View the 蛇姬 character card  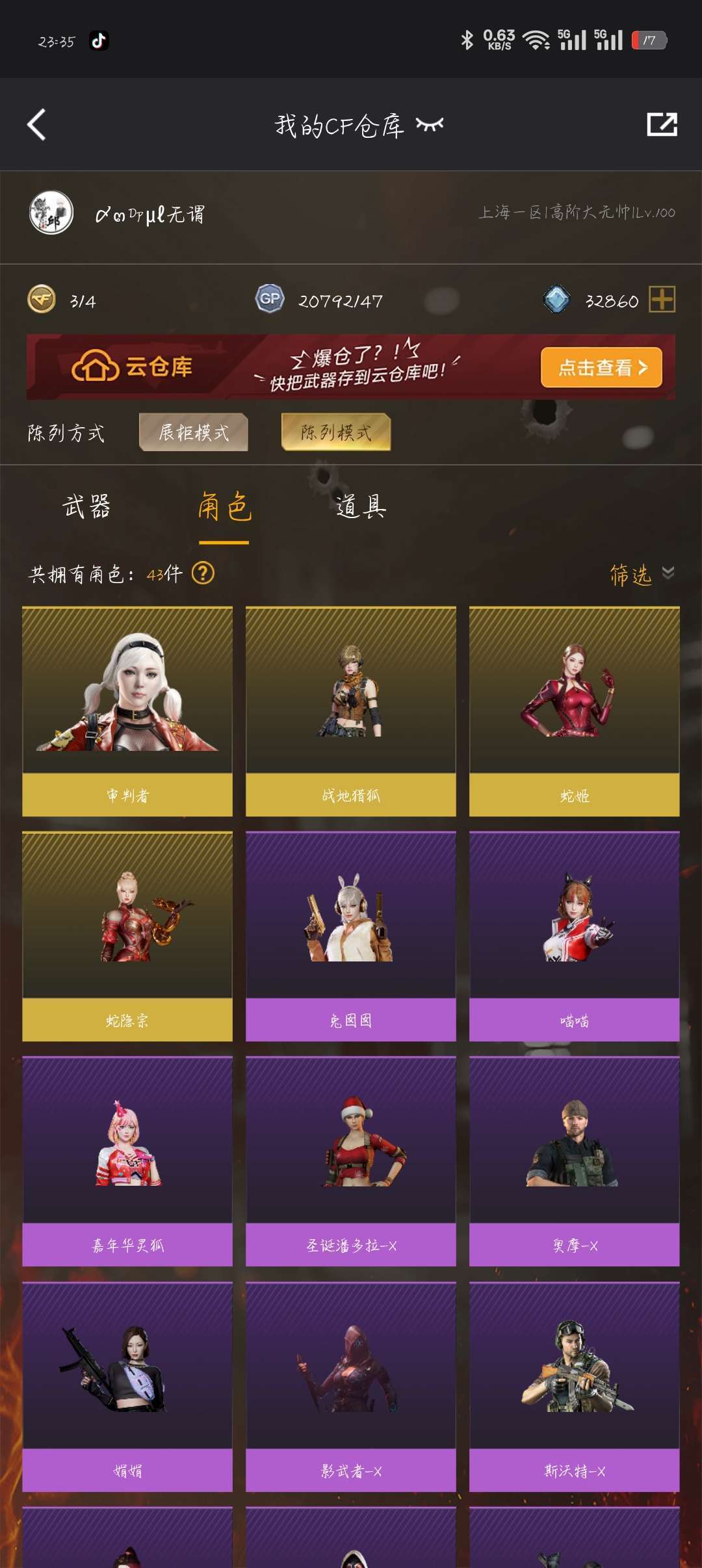(x=575, y=712)
